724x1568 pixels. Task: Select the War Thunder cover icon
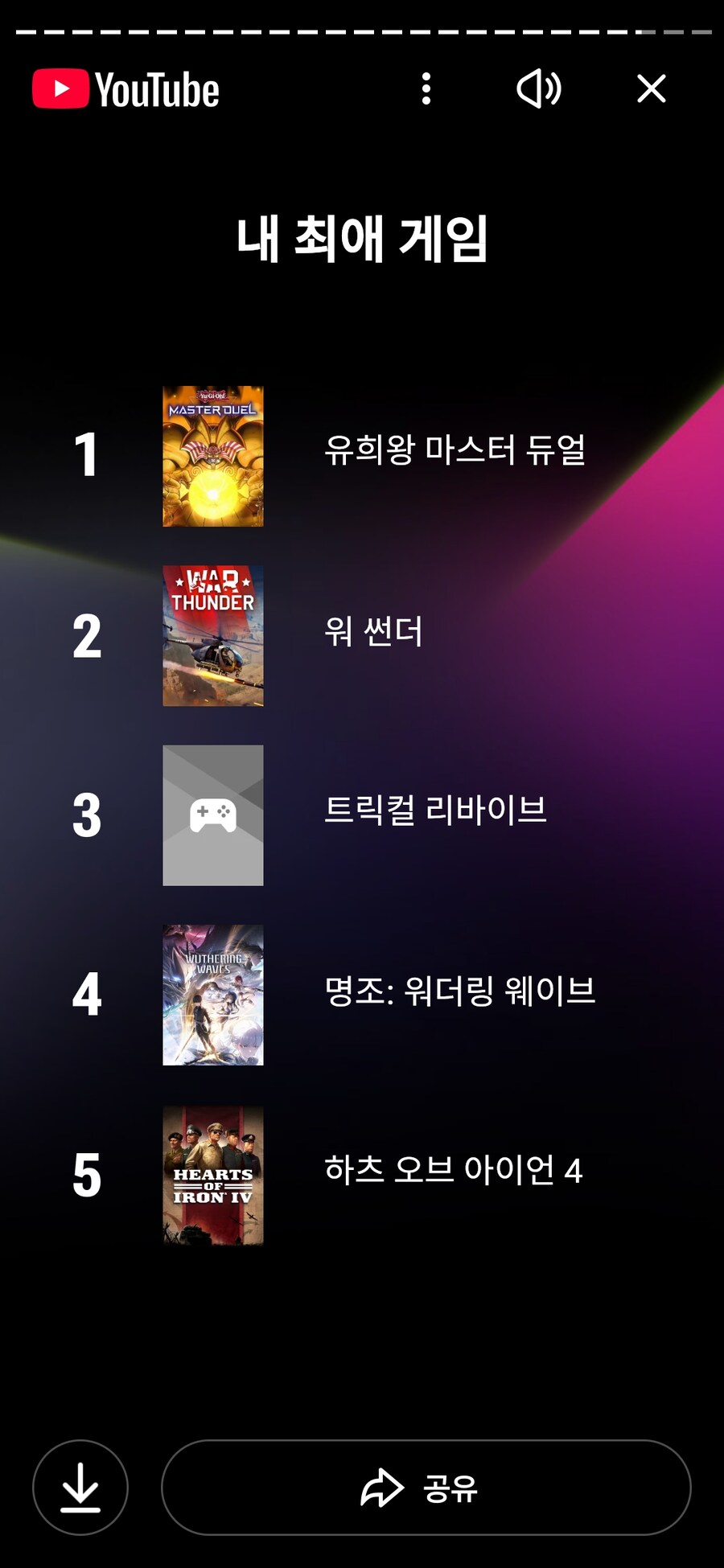[212, 635]
